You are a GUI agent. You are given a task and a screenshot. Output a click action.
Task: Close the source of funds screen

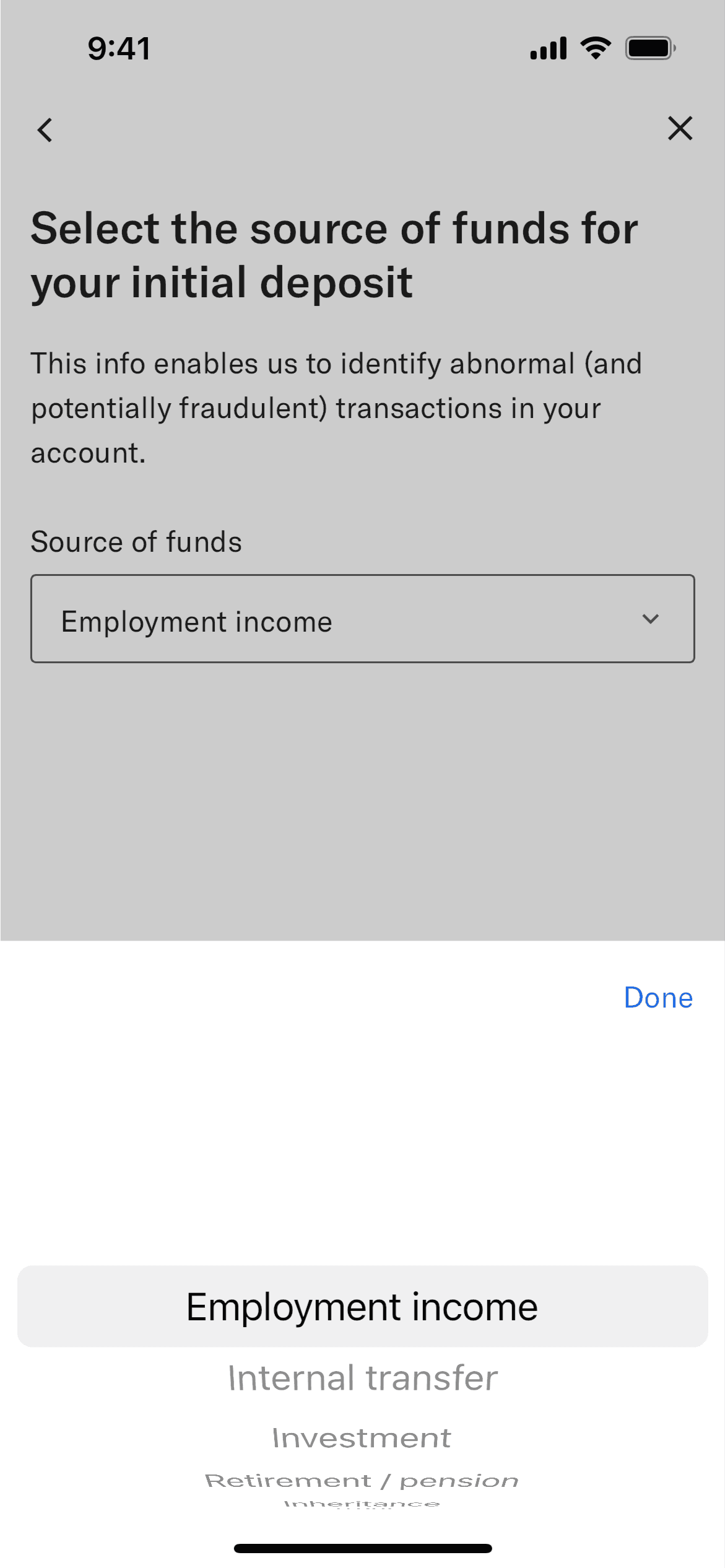click(680, 129)
